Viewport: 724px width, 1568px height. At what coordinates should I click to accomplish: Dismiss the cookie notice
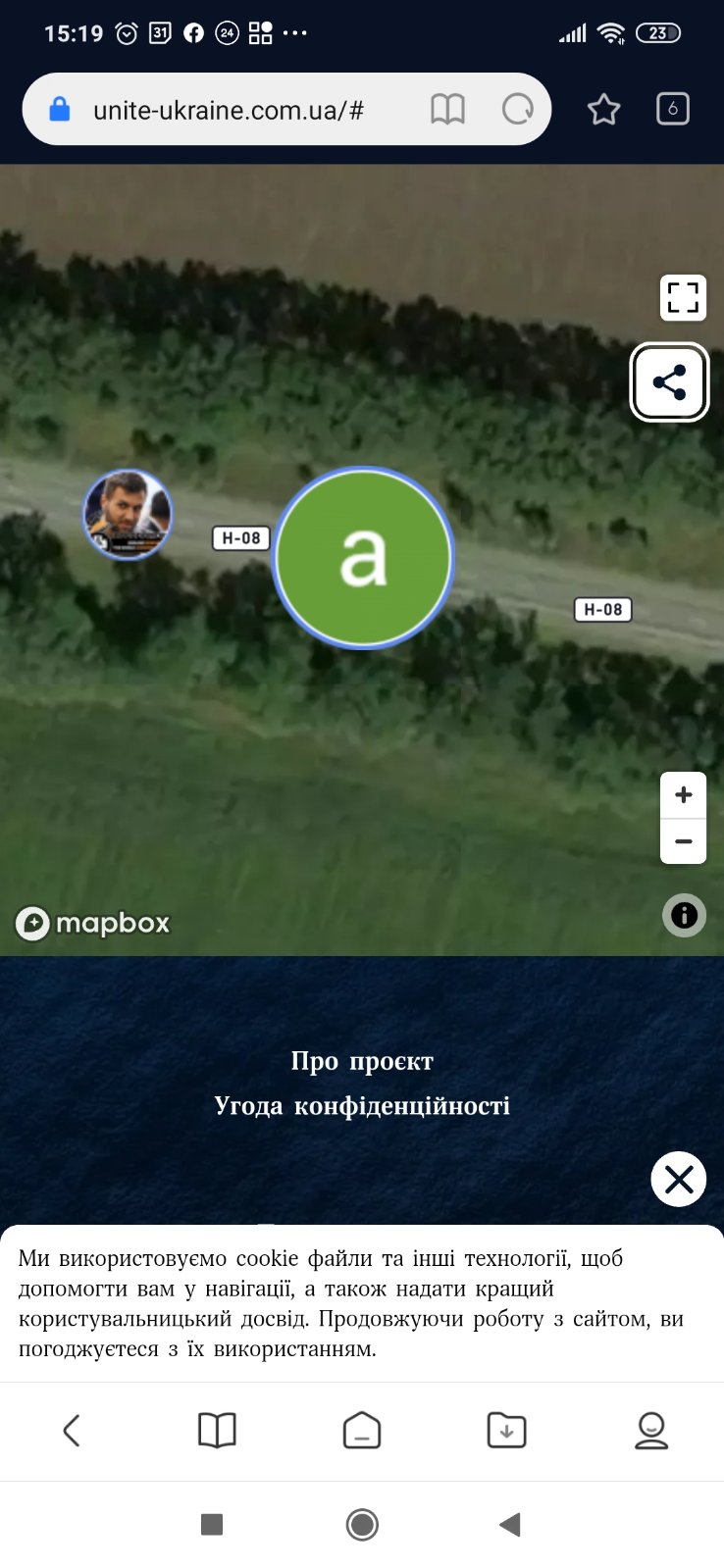pyautogui.click(x=679, y=1179)
